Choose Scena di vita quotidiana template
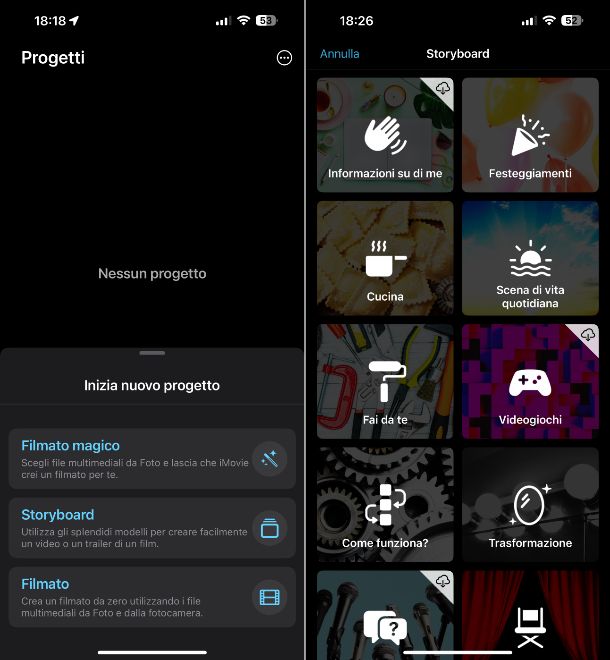 point(530,258)
